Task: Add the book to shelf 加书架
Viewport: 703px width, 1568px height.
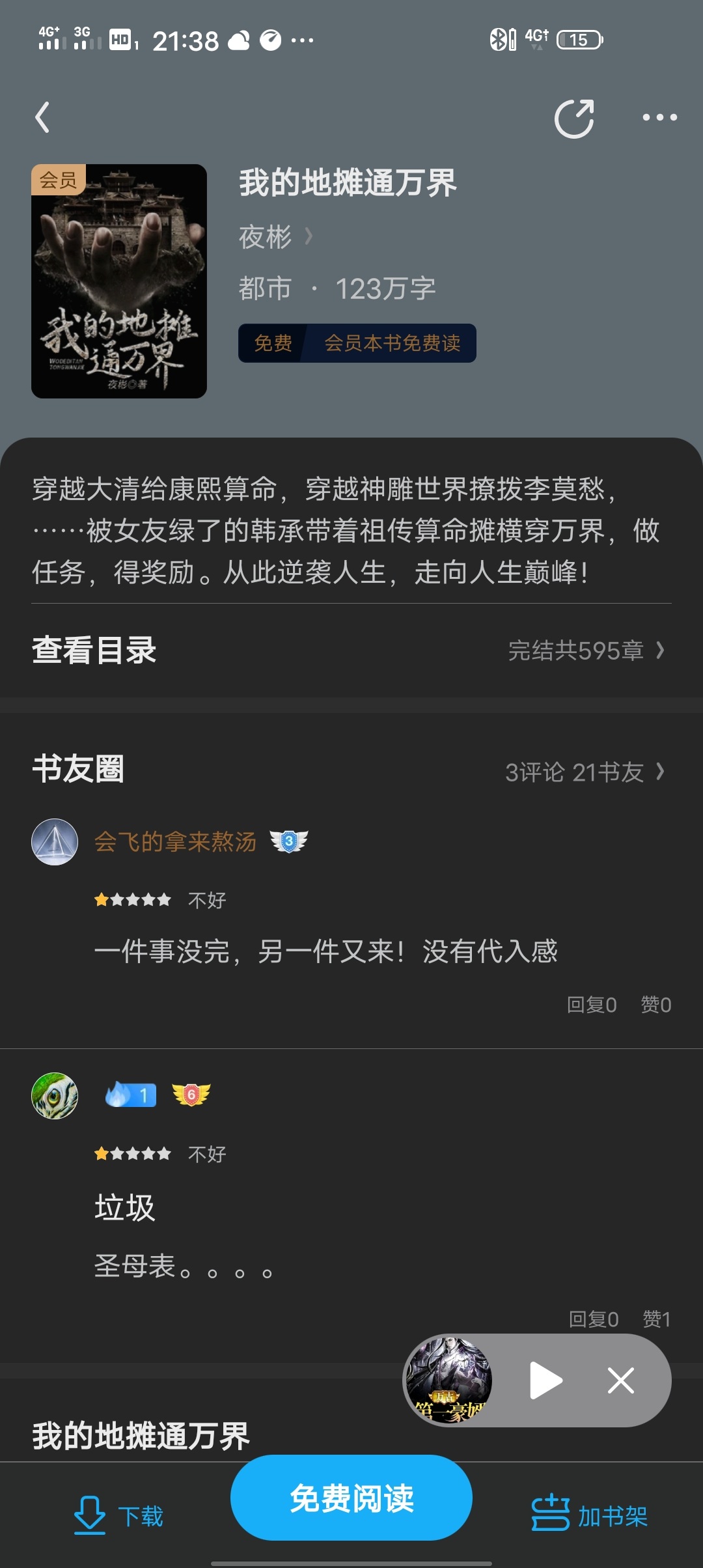Action: (x=589, y=1516)
